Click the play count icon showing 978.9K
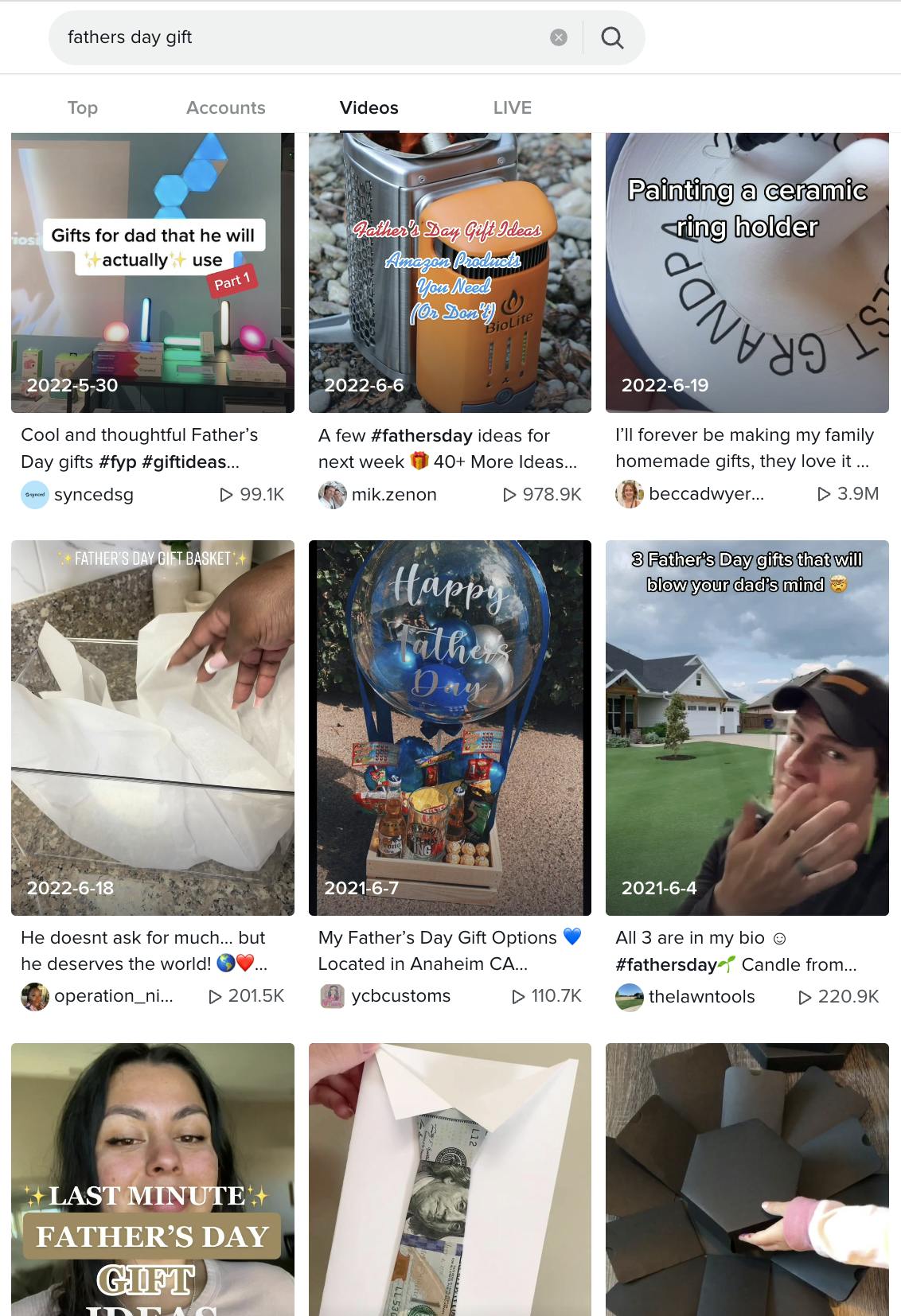901x1316 pixels. click(509, 494)
